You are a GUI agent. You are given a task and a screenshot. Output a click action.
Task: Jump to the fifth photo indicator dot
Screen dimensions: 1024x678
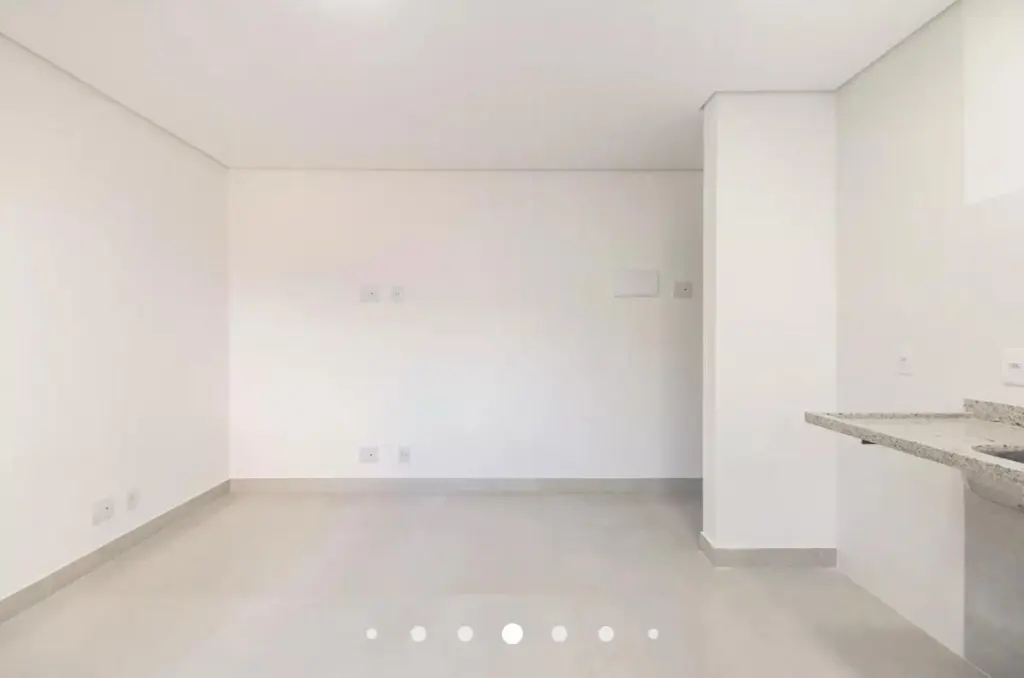tap(559, 633)
